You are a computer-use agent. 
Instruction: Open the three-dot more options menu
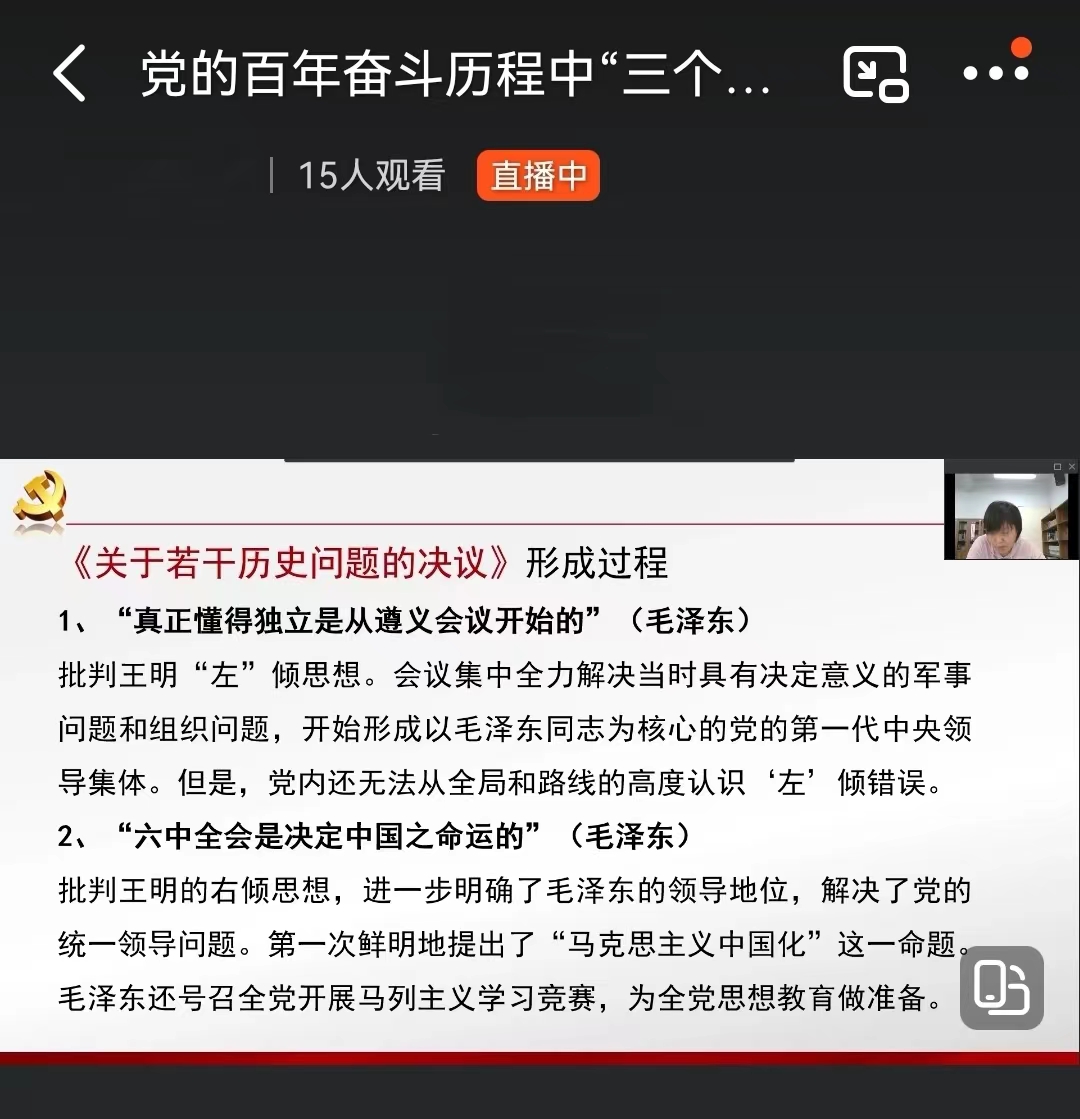[995, 73]
